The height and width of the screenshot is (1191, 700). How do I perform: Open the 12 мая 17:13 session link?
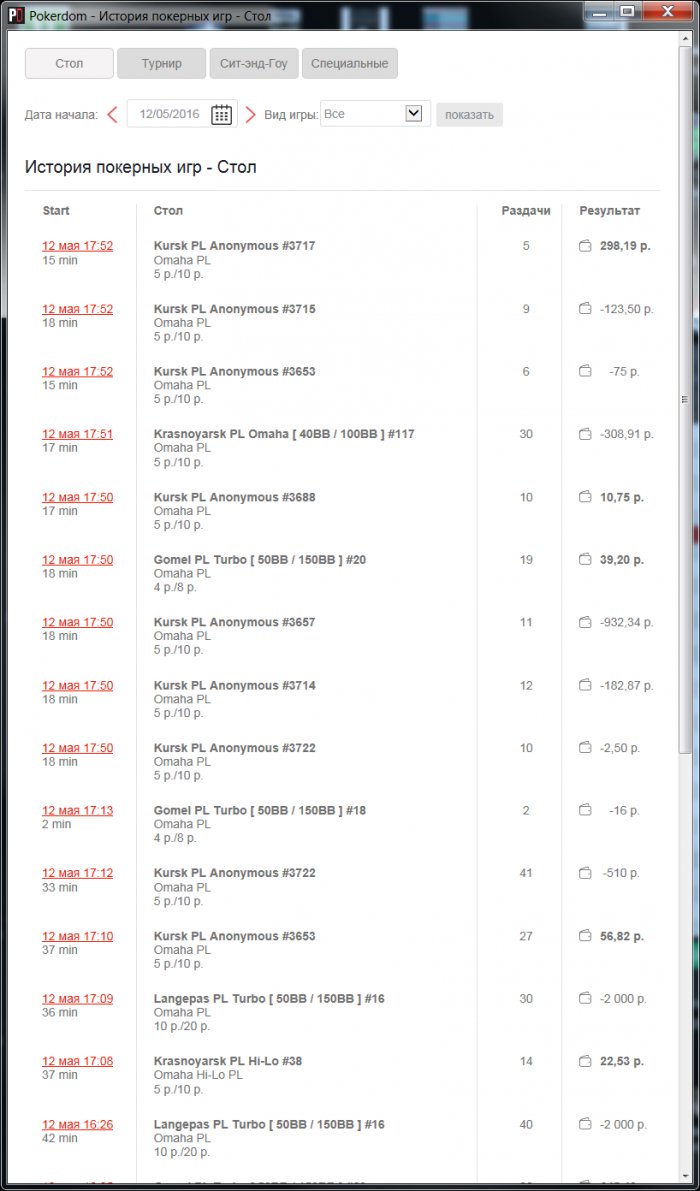pos(77,810)
